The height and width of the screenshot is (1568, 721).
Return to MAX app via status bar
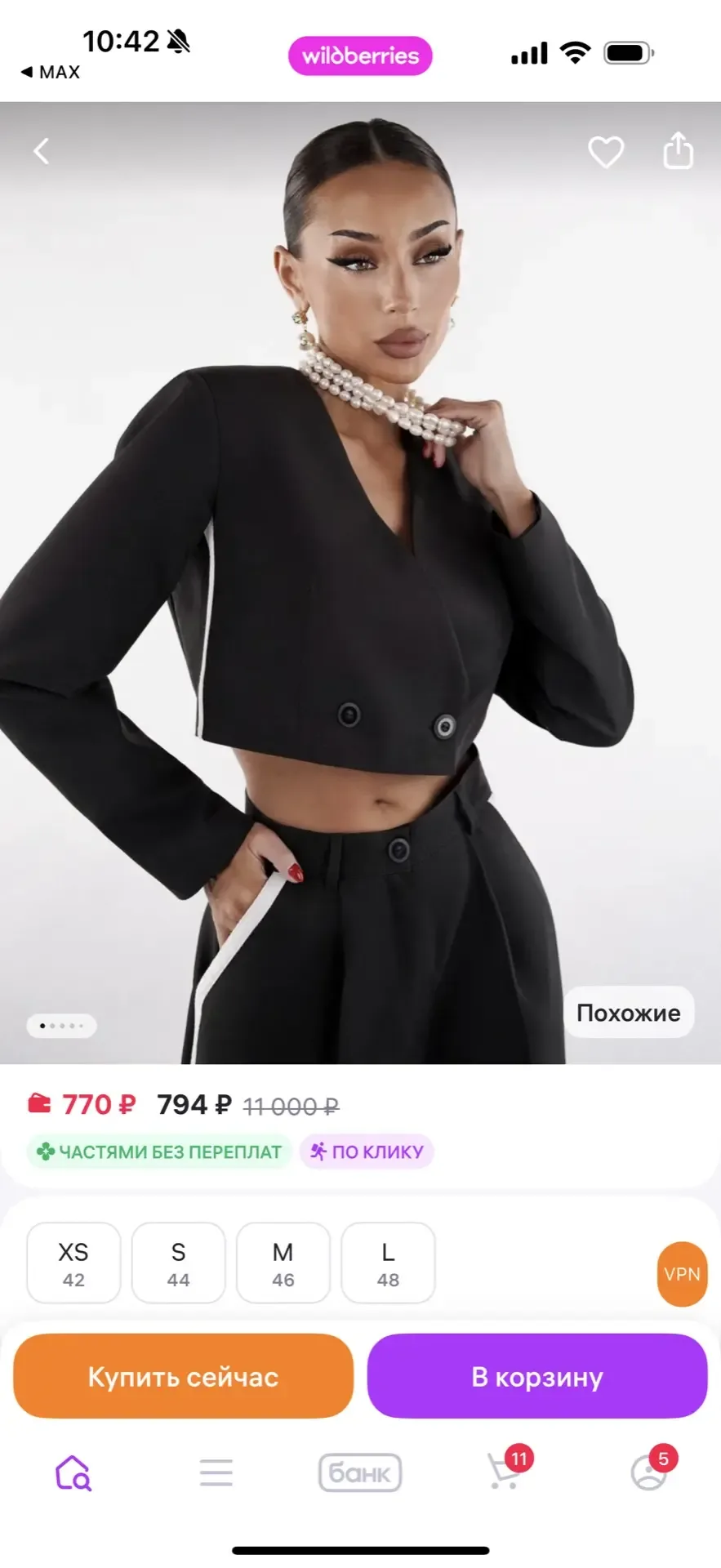(x=51, y=72)
